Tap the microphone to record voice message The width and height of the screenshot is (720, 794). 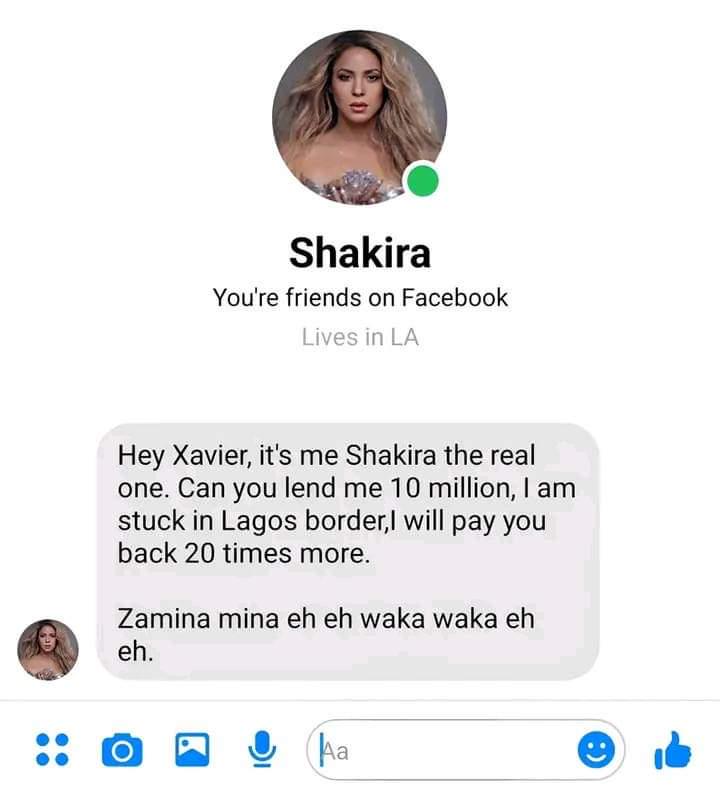click(262, 749)
